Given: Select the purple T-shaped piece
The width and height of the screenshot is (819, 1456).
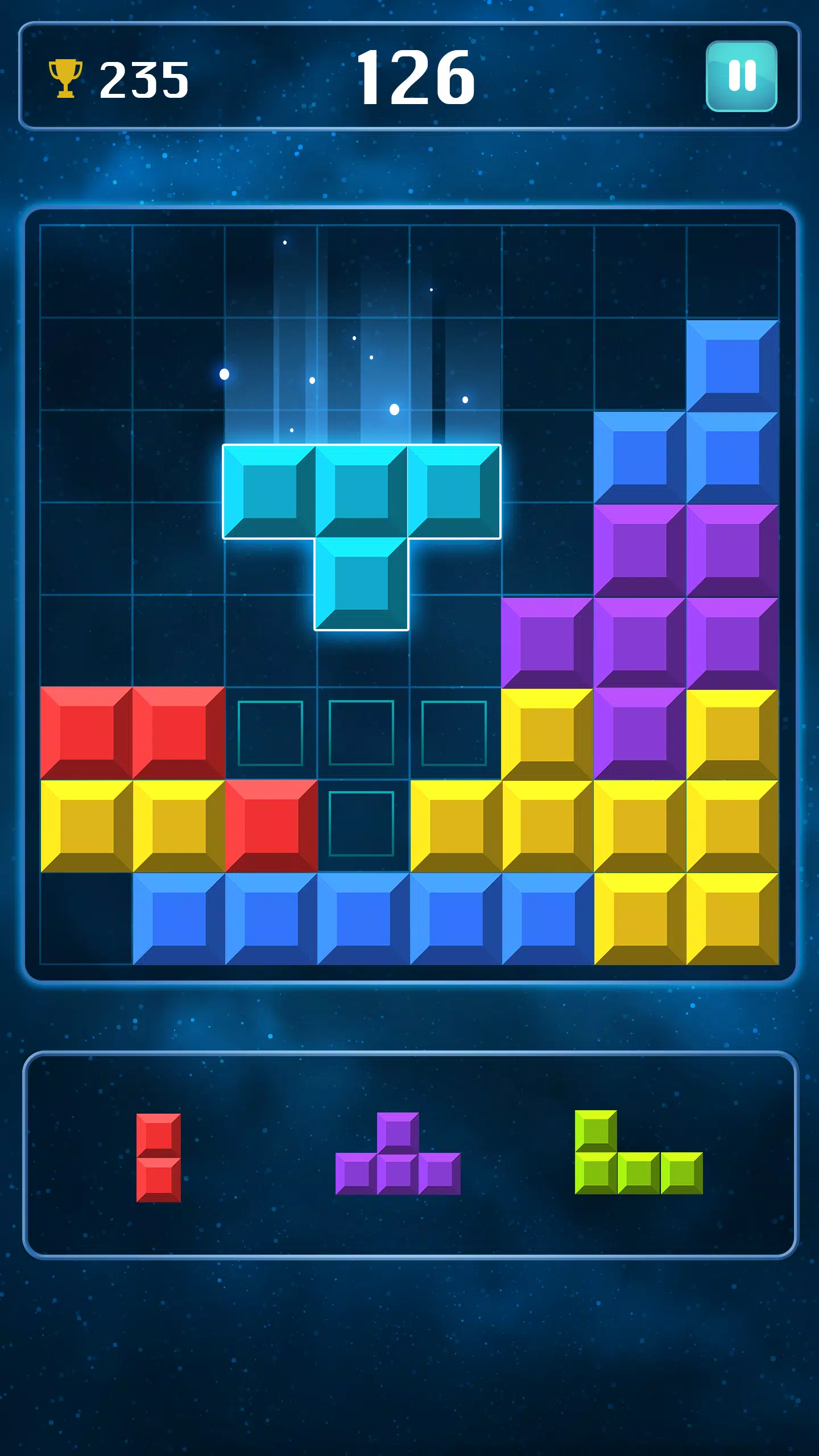Looking at the screenshot, I should [x=398, y=1153].
